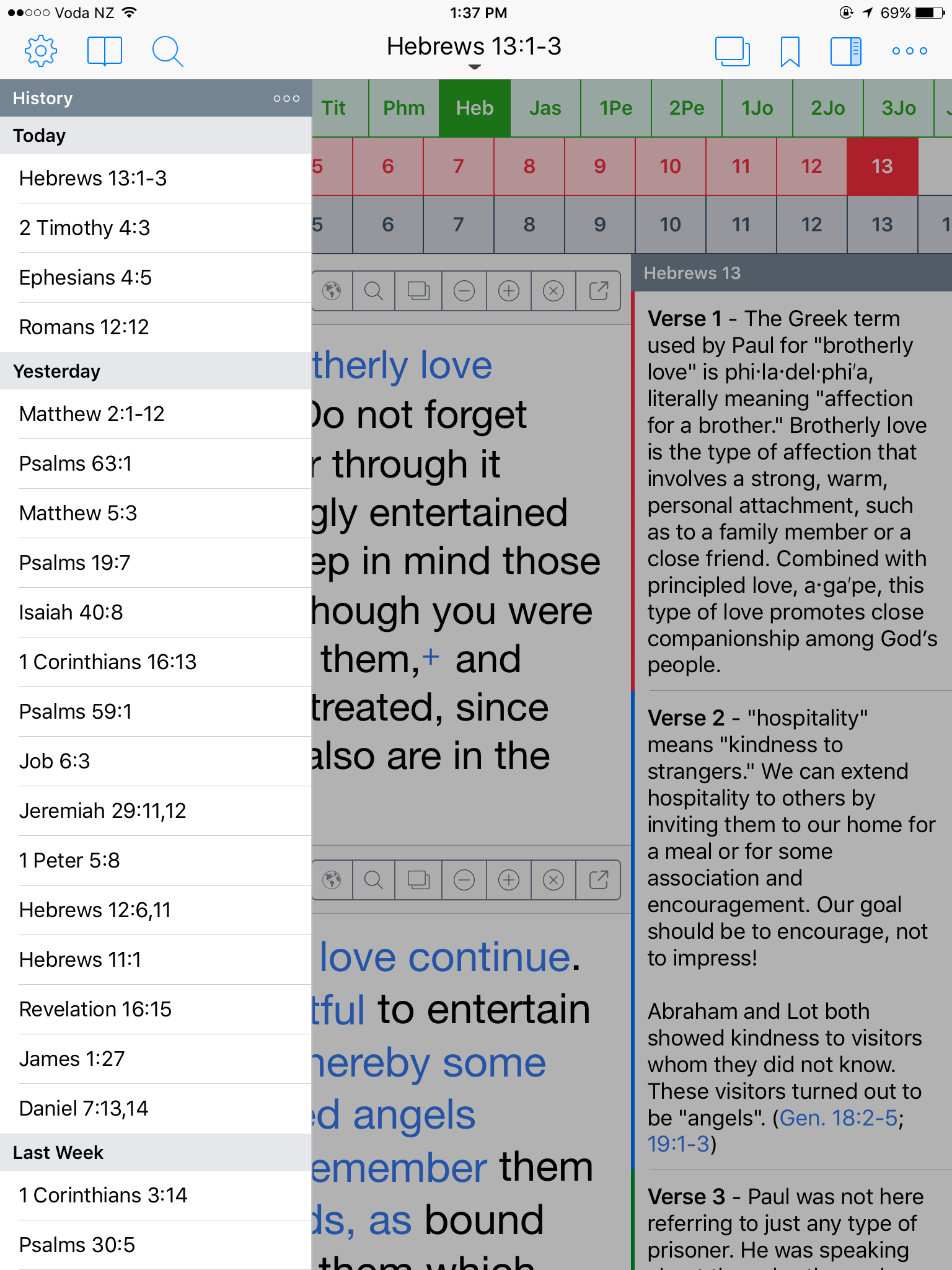Open Romans 12:12 from Today's history
952x1270 pixels.
(x=84, y=327)
